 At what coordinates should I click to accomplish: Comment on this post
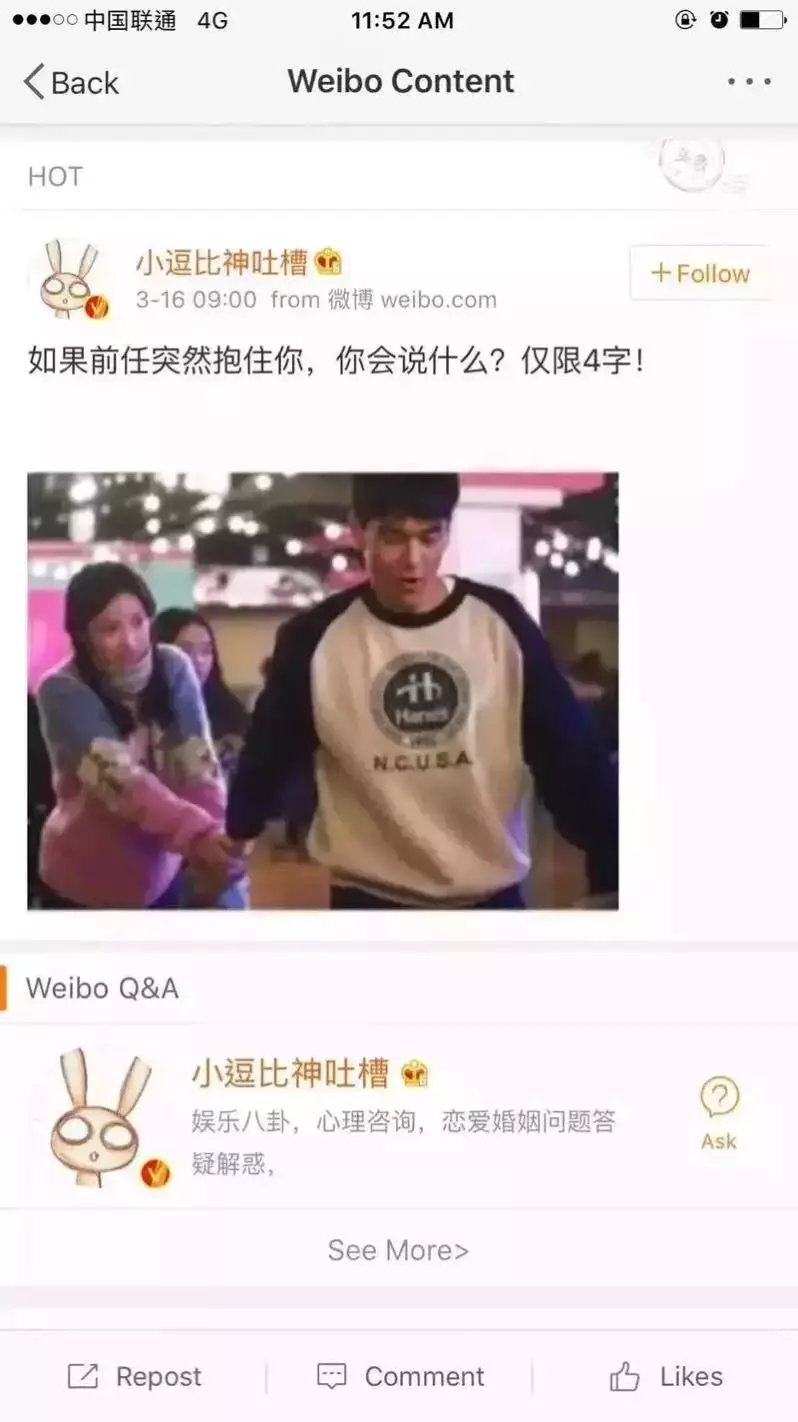[x=400, y=1376]
